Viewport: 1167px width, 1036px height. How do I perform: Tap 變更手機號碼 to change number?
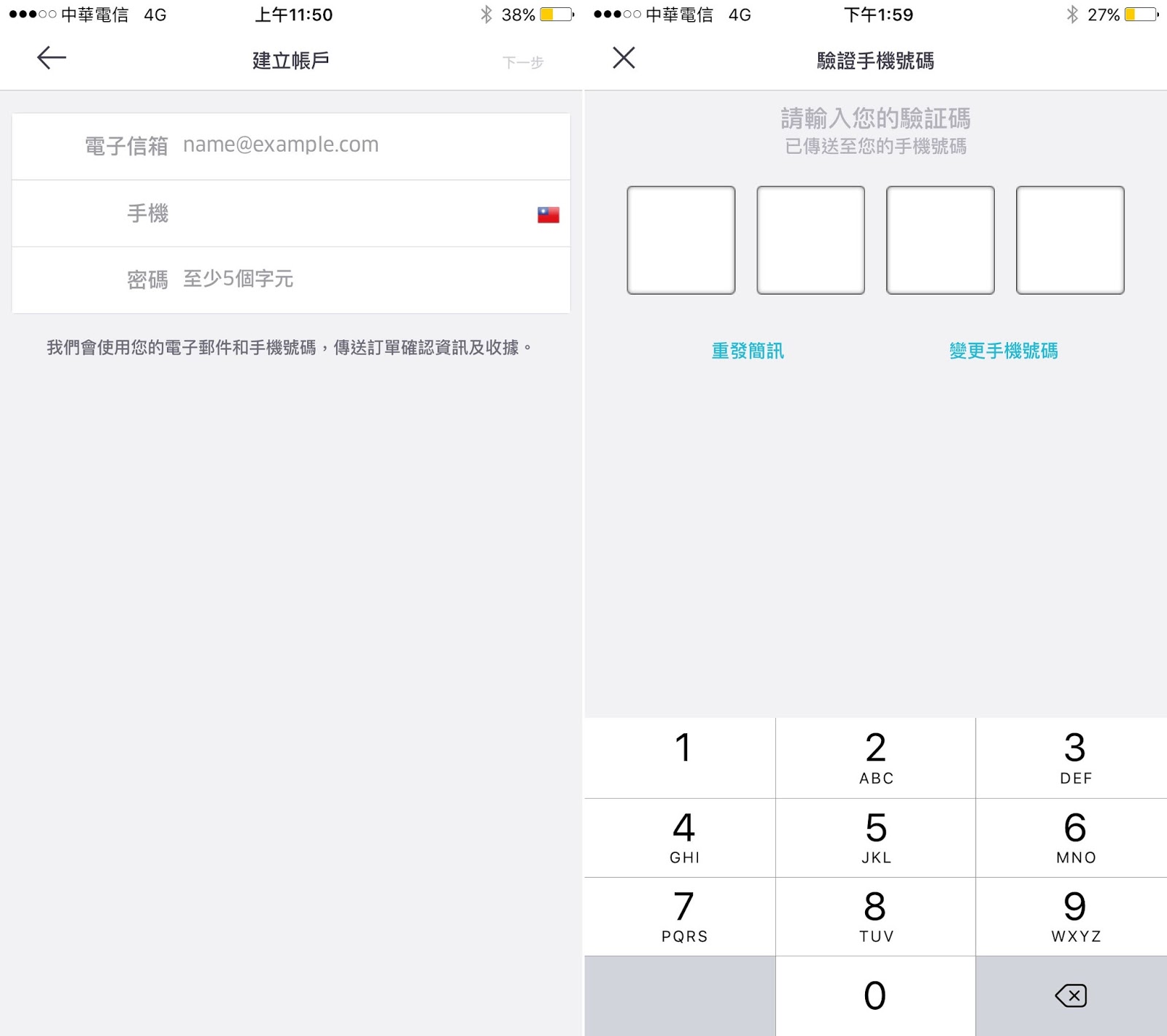[1003, 351]
